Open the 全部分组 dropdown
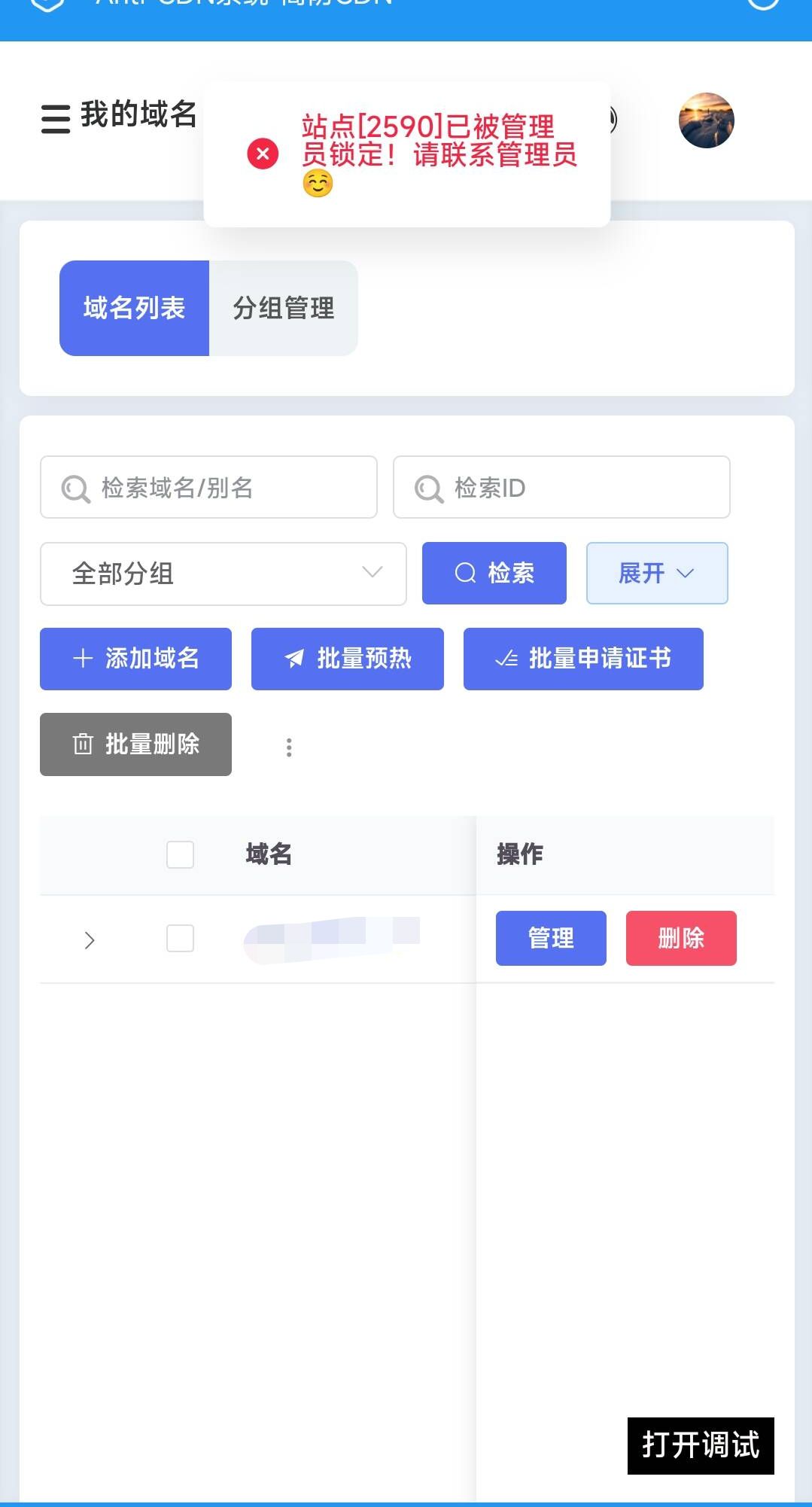 click(x=224, y=574)
